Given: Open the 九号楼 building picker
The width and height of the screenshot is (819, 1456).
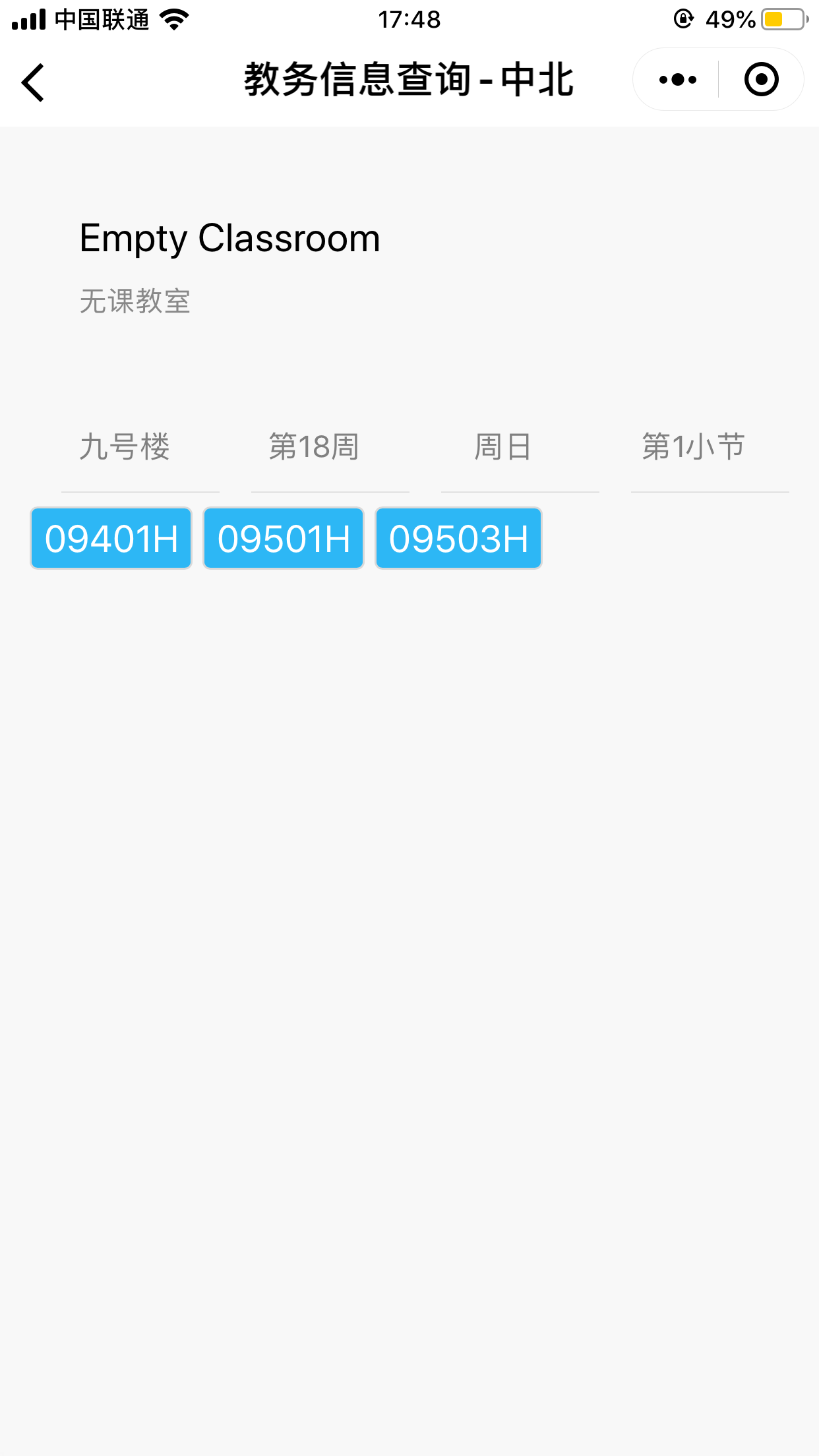Looking at the screenshot, I should tap(125, 447).
